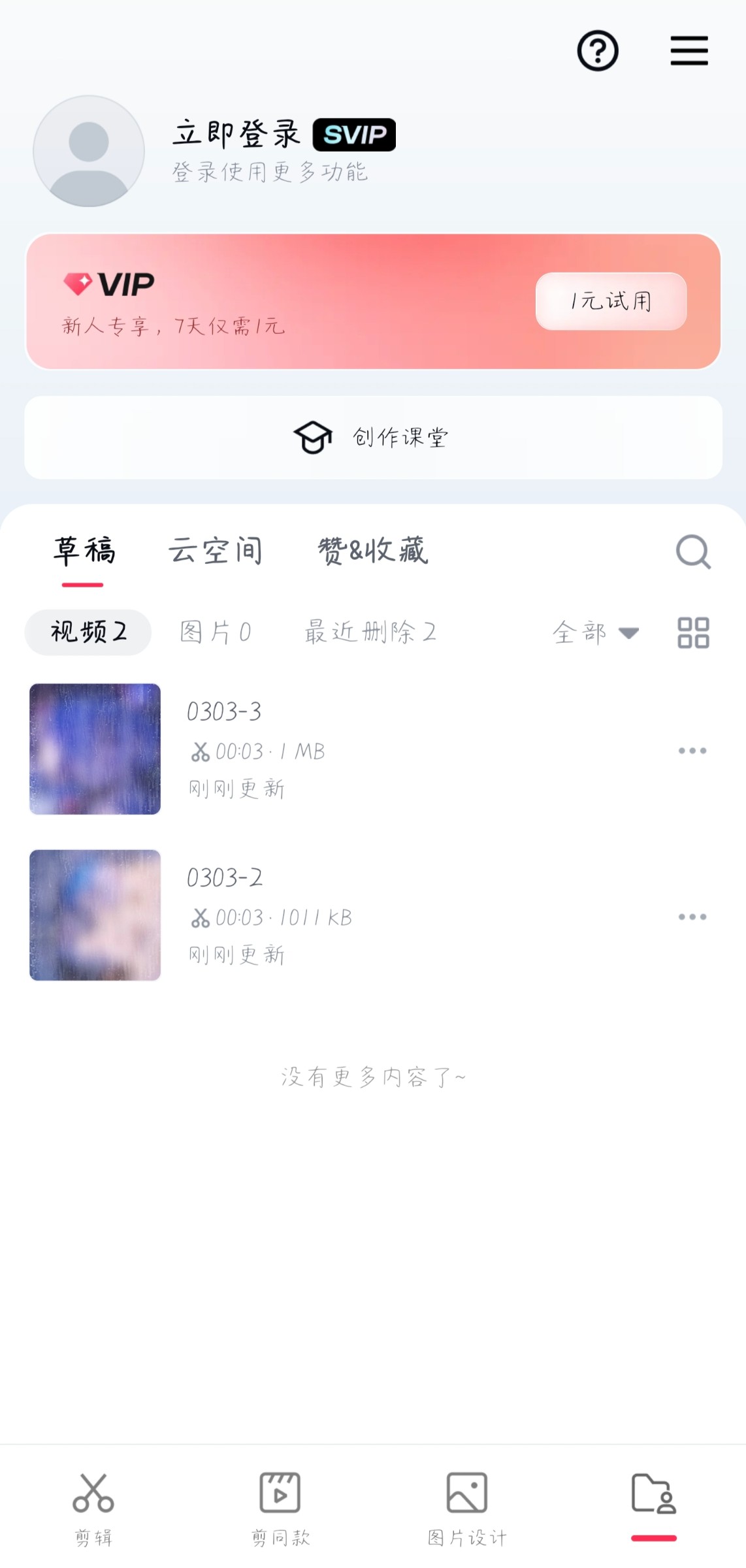Viewport: 746px width, 1568px height.
Task: Search drafts with the magnifier icon
Action: (692, 552)
